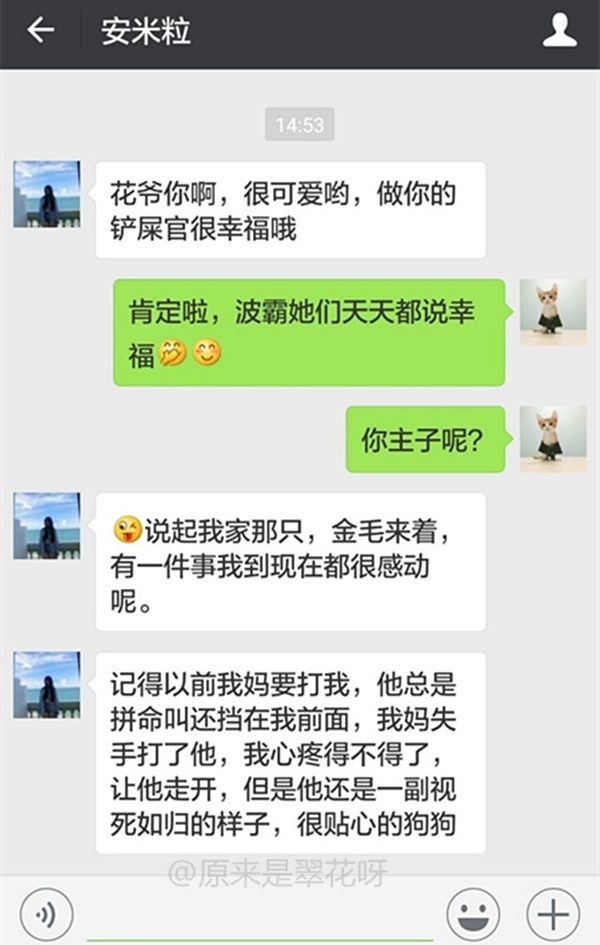Tap the message input field
The height and width of the screenshot is (945, 600).
tap(258, 915)
